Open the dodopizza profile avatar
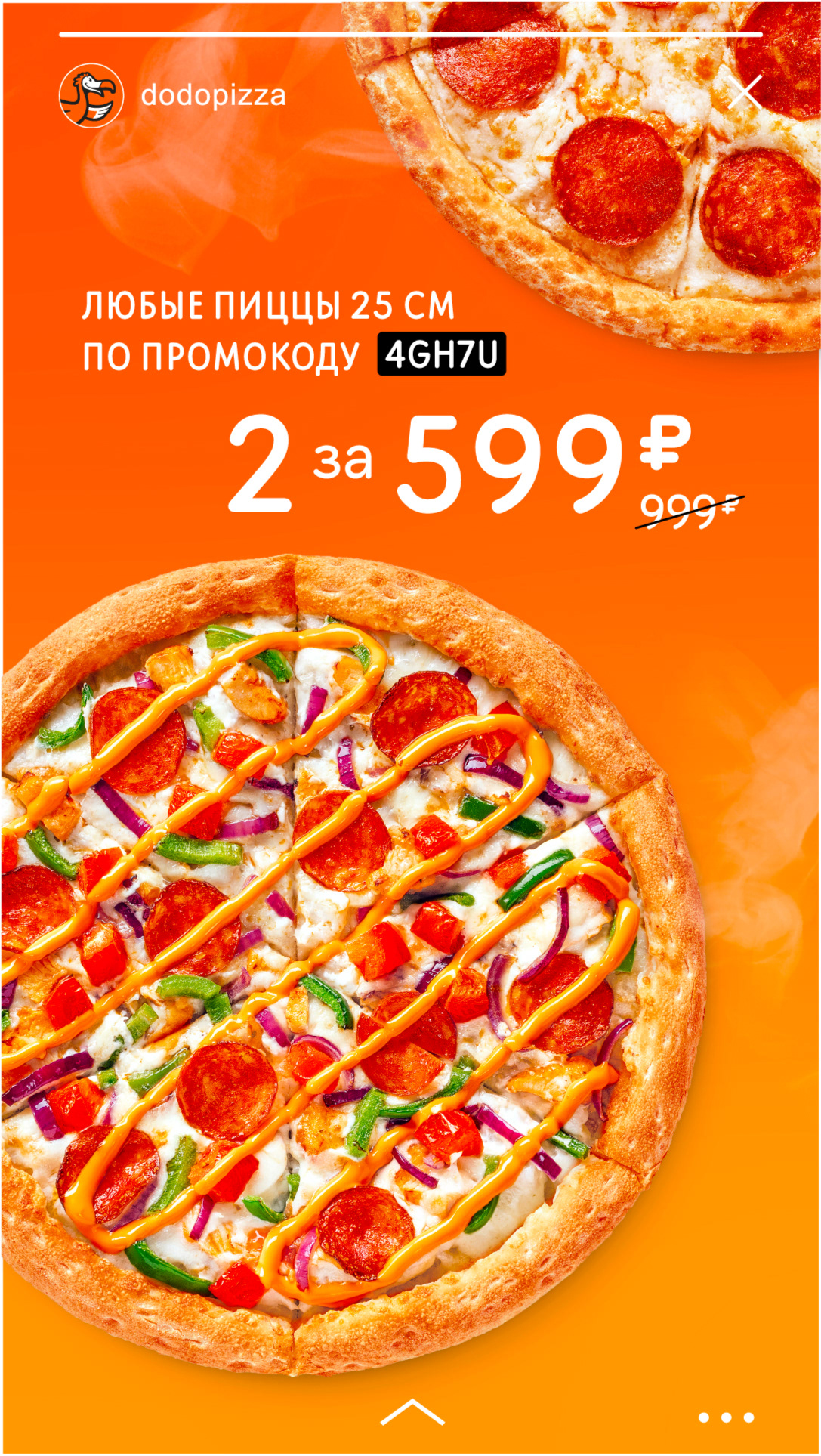The width and height of the screenshot is (821, 1456). [91, 95]
